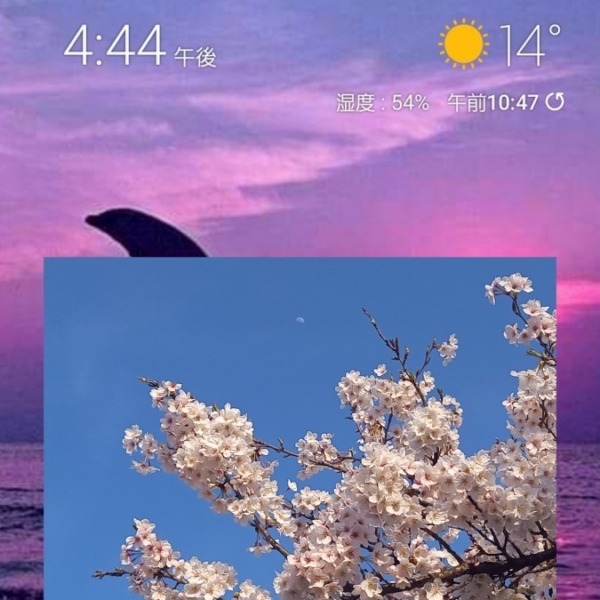Open the cherry blossom photo widget

(x=300, y=428)
